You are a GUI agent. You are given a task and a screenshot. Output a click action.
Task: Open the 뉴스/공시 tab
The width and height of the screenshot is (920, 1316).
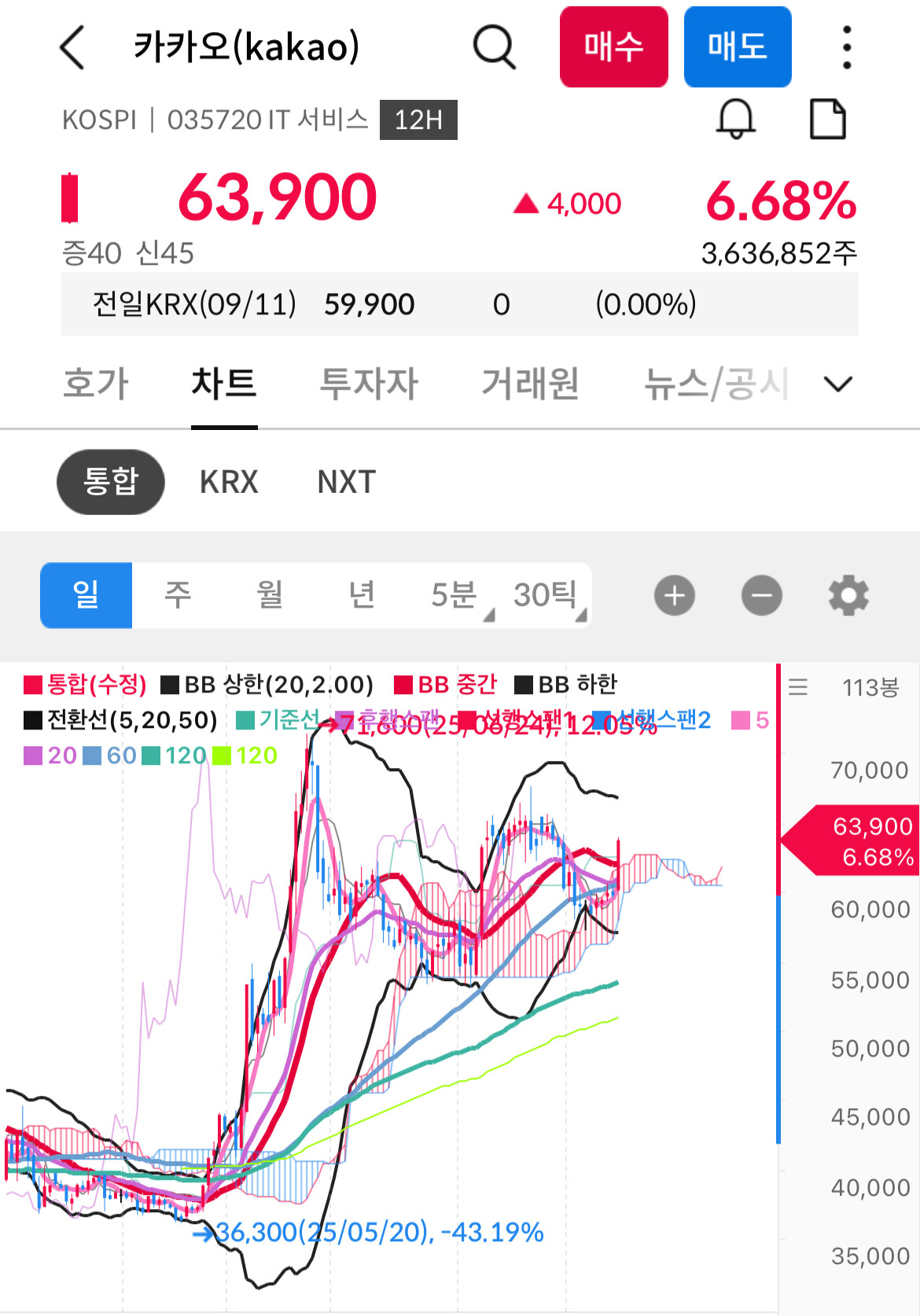coord(716,384)
